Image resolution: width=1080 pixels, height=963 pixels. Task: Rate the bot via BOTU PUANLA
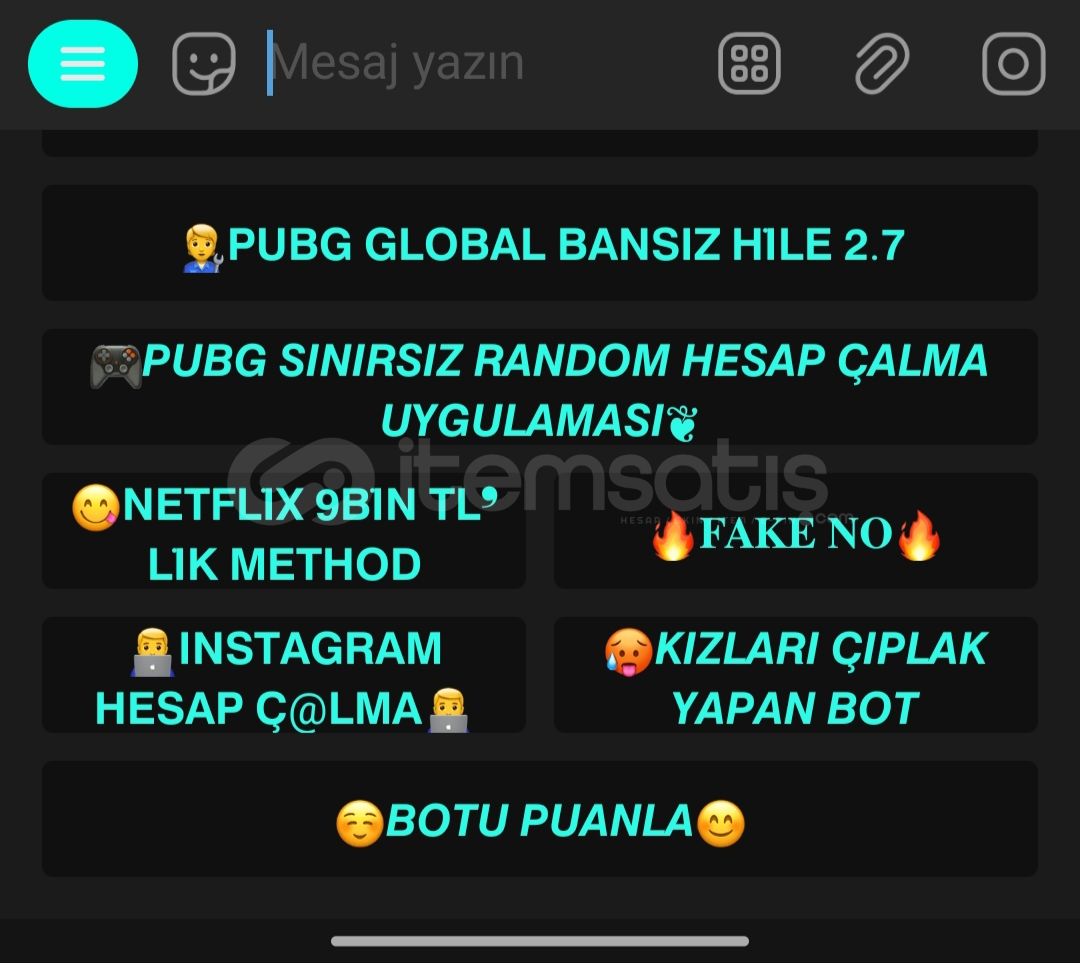point(540,819)
